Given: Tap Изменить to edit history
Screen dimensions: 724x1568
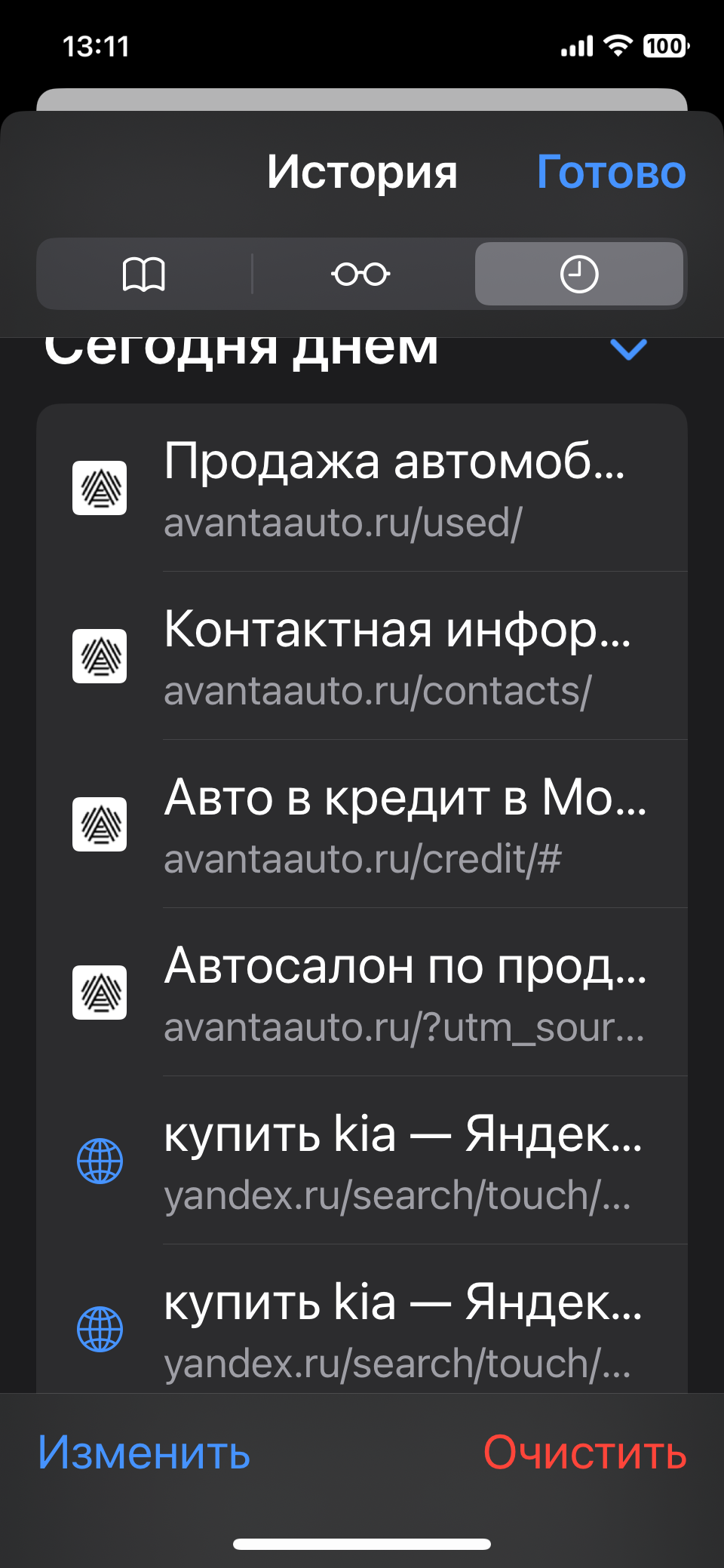Looking at the screenshot, I should point(144,1452).
